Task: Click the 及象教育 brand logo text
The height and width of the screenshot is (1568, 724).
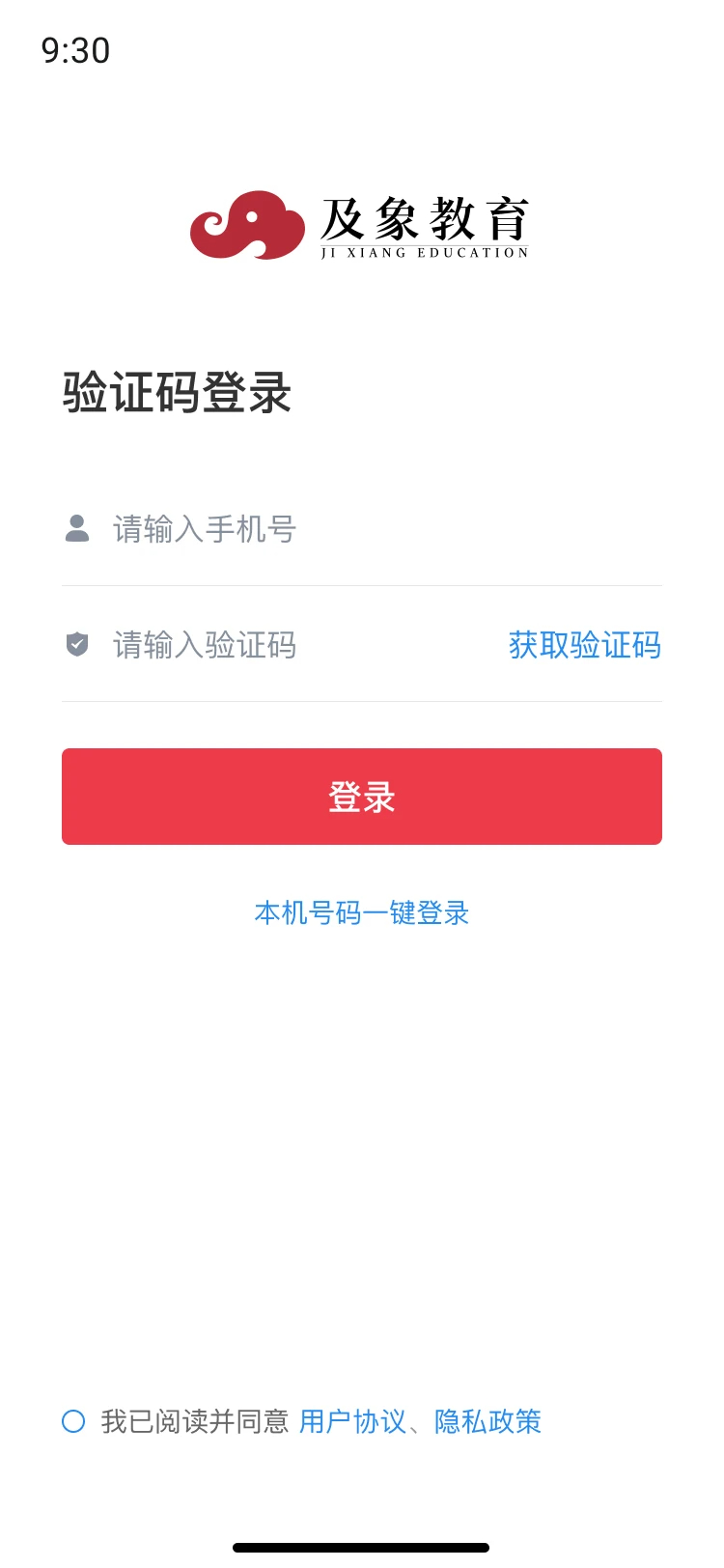Action: click(x=423, y=222)
